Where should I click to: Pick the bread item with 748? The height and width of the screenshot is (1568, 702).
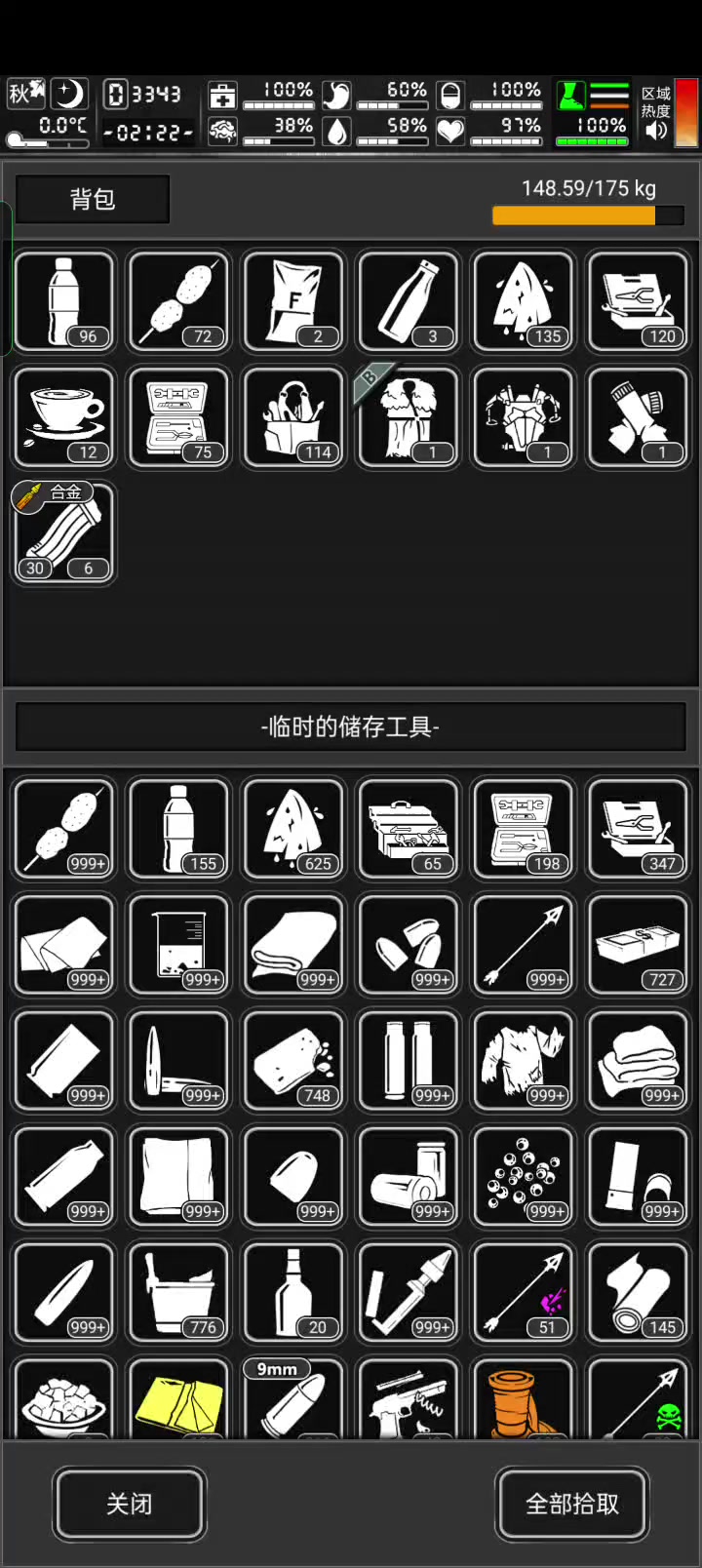click(294, 1060)
